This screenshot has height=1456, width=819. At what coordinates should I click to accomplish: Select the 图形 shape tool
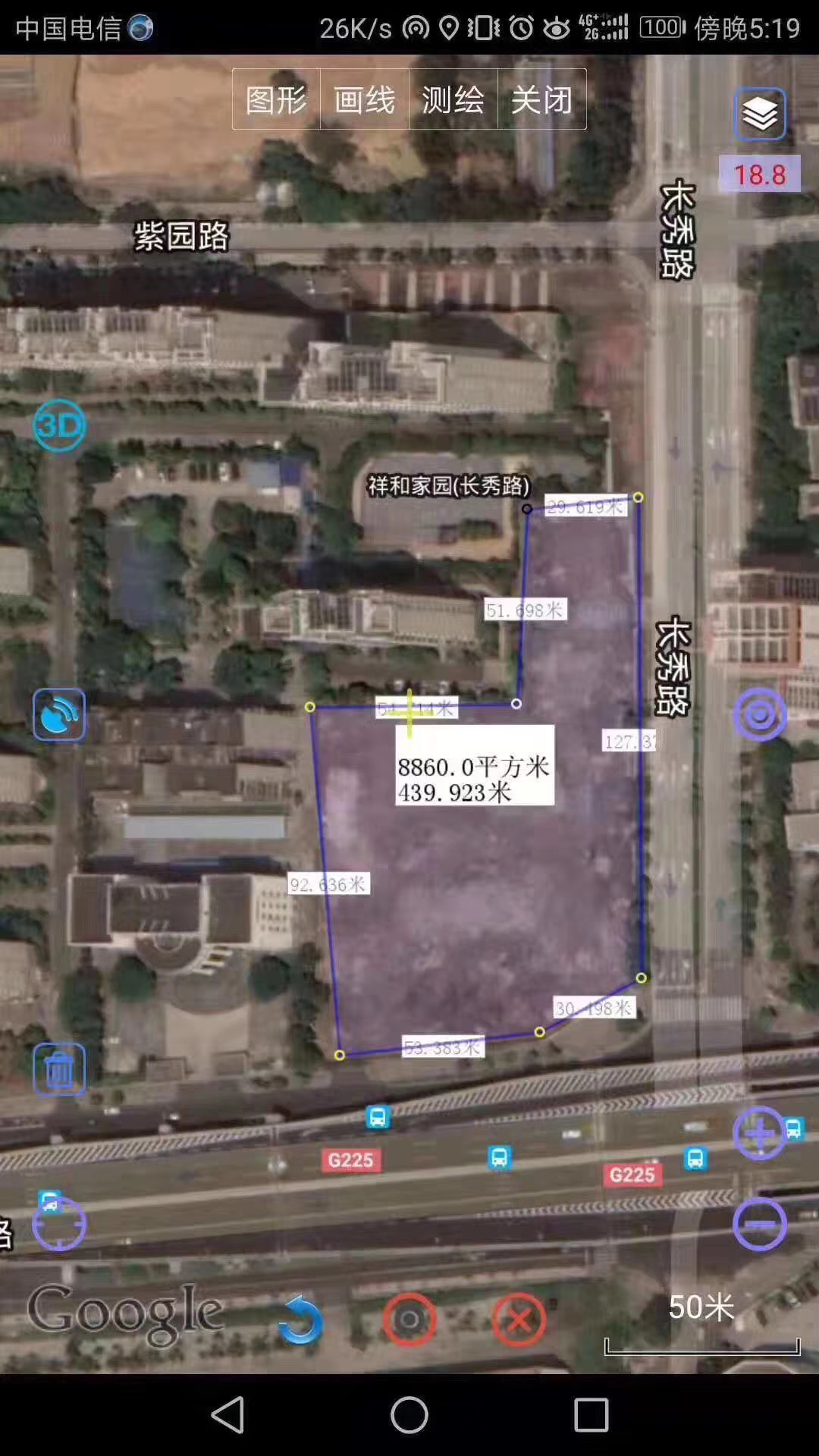tap(276, 99)
